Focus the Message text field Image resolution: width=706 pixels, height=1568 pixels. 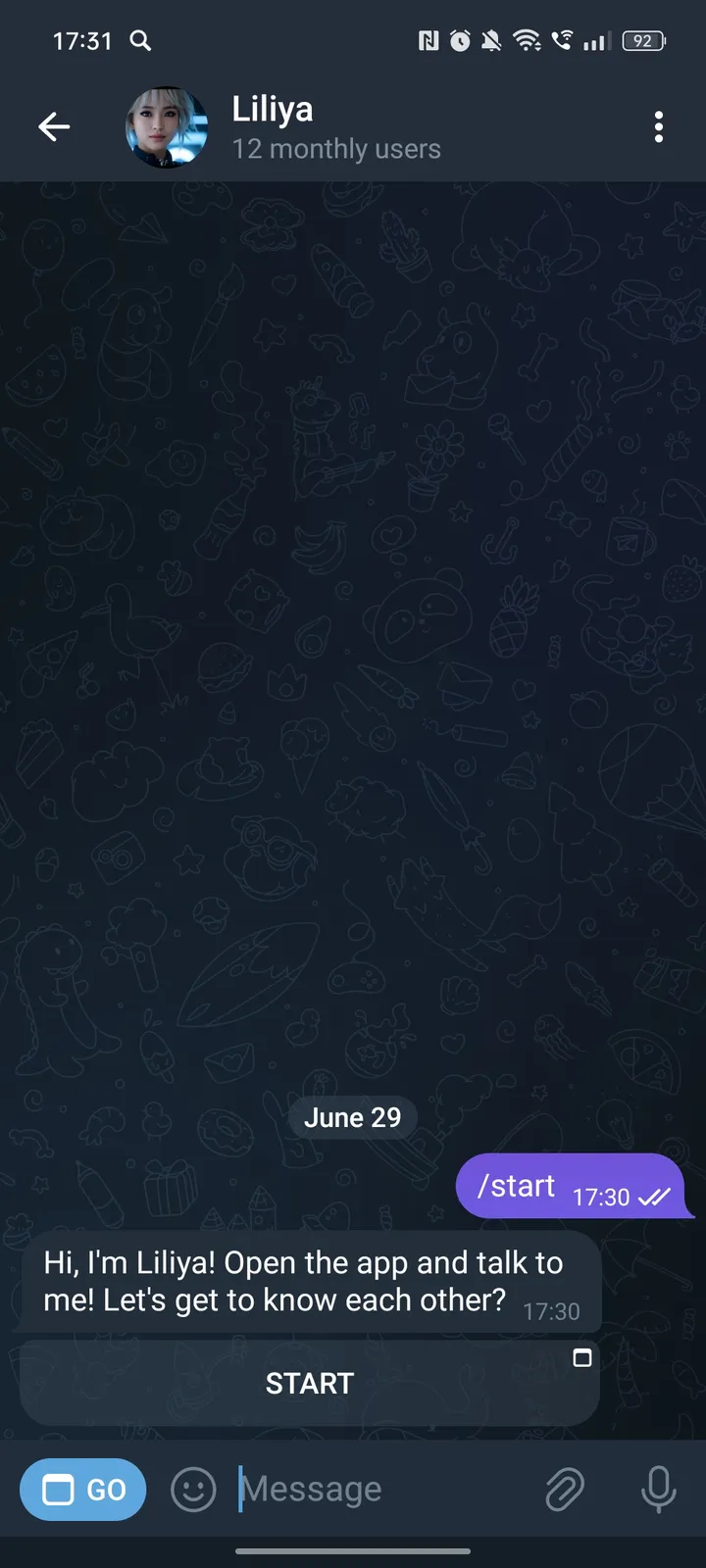click(x=382, y=1490)
